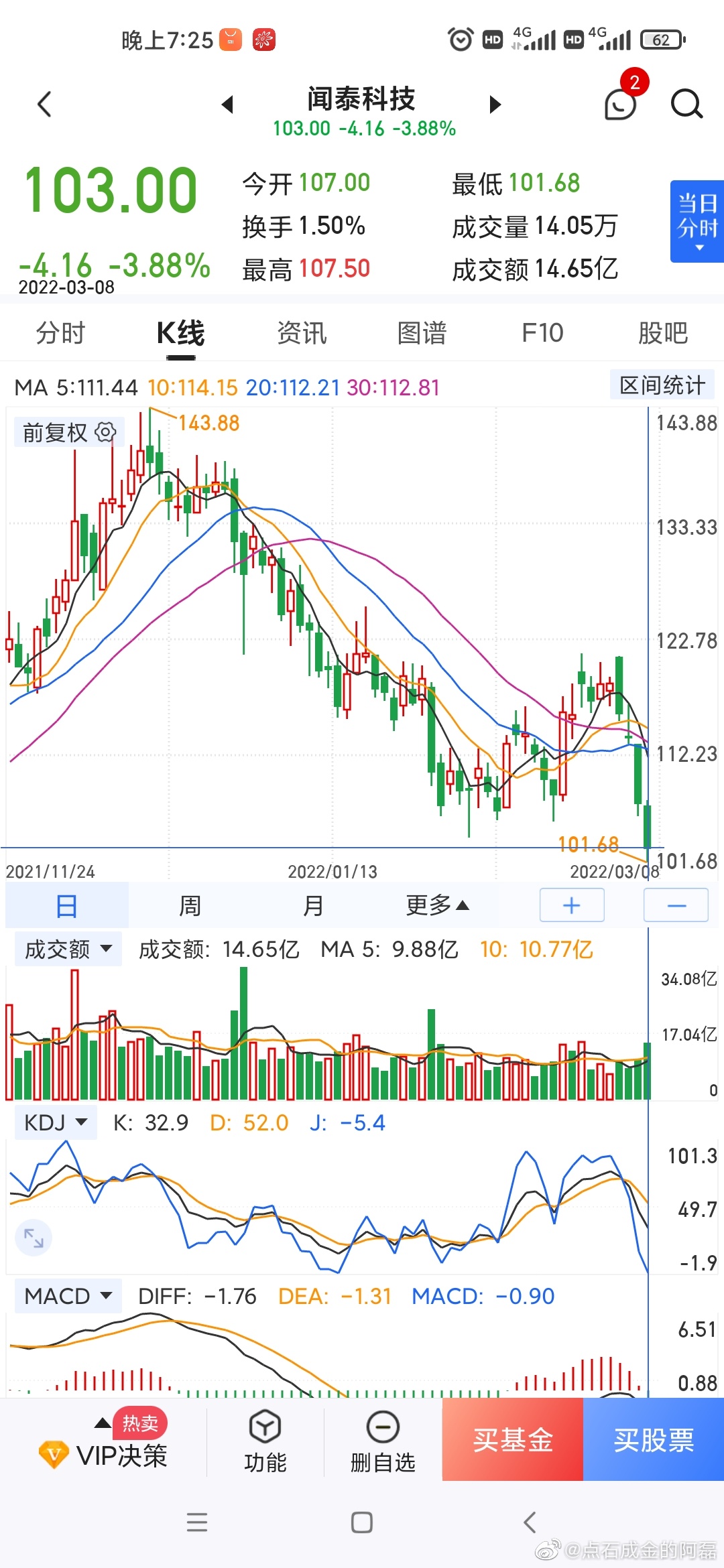724x1568 pixels.
Task: Open the MACD indicator dropdown
Action: [68, 1296]
